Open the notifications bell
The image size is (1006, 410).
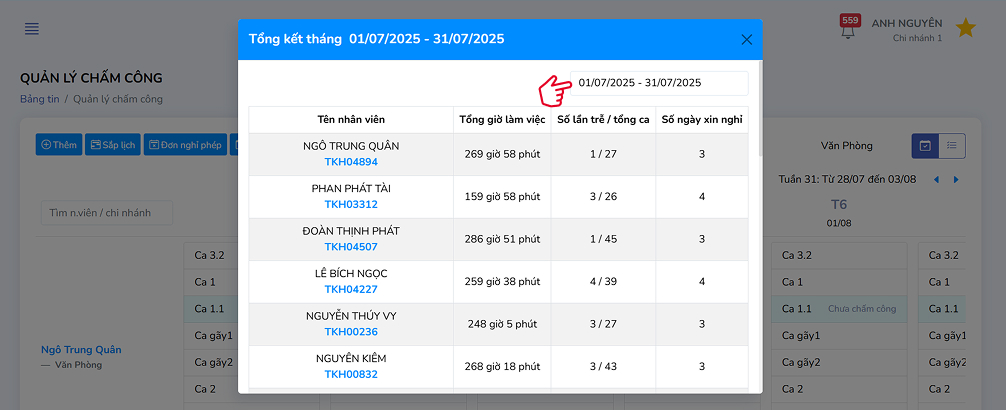pyautogui.click(x=848, y=30)
